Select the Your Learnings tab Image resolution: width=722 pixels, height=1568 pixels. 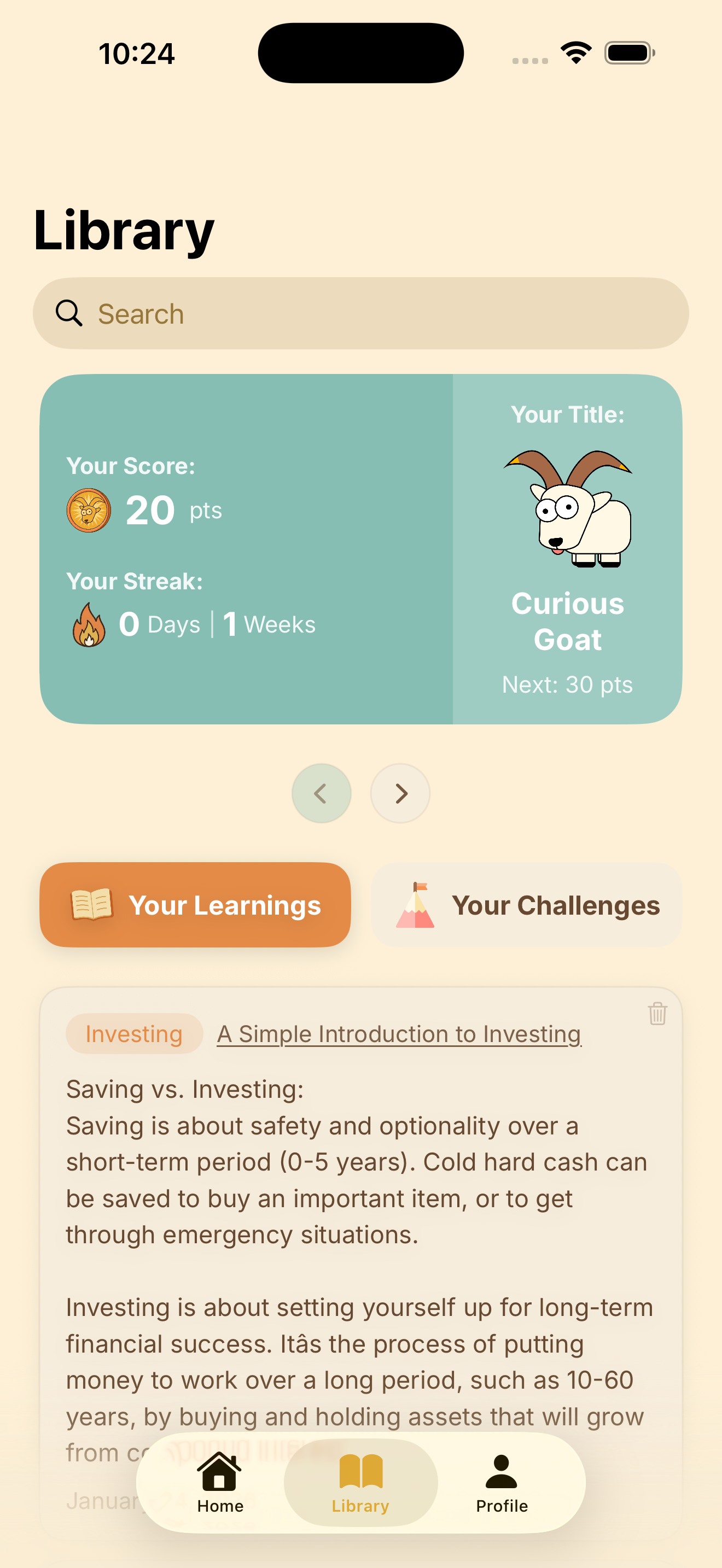click(x=195, y=904)
